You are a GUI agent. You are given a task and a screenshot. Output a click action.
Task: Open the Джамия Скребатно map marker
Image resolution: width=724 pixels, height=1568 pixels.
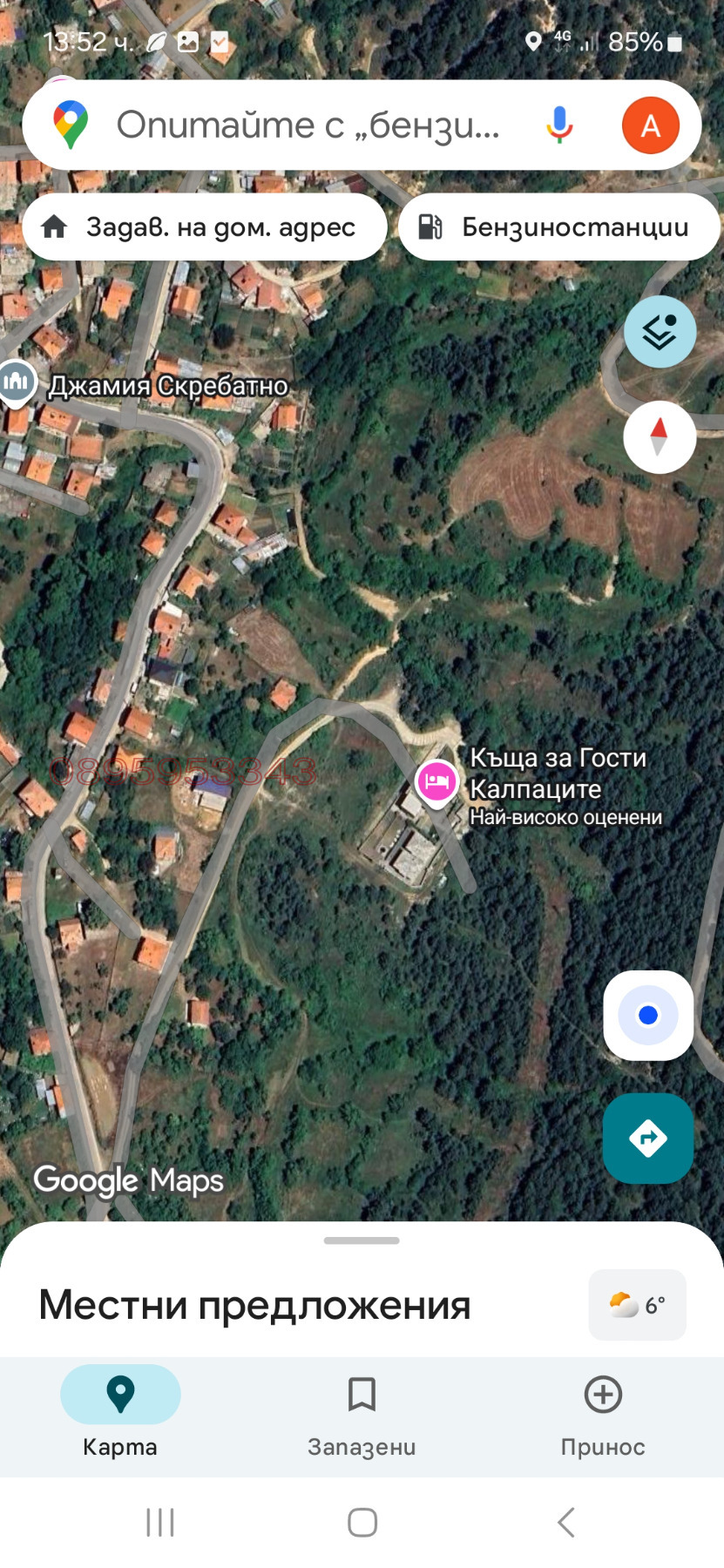pos(17,382)
